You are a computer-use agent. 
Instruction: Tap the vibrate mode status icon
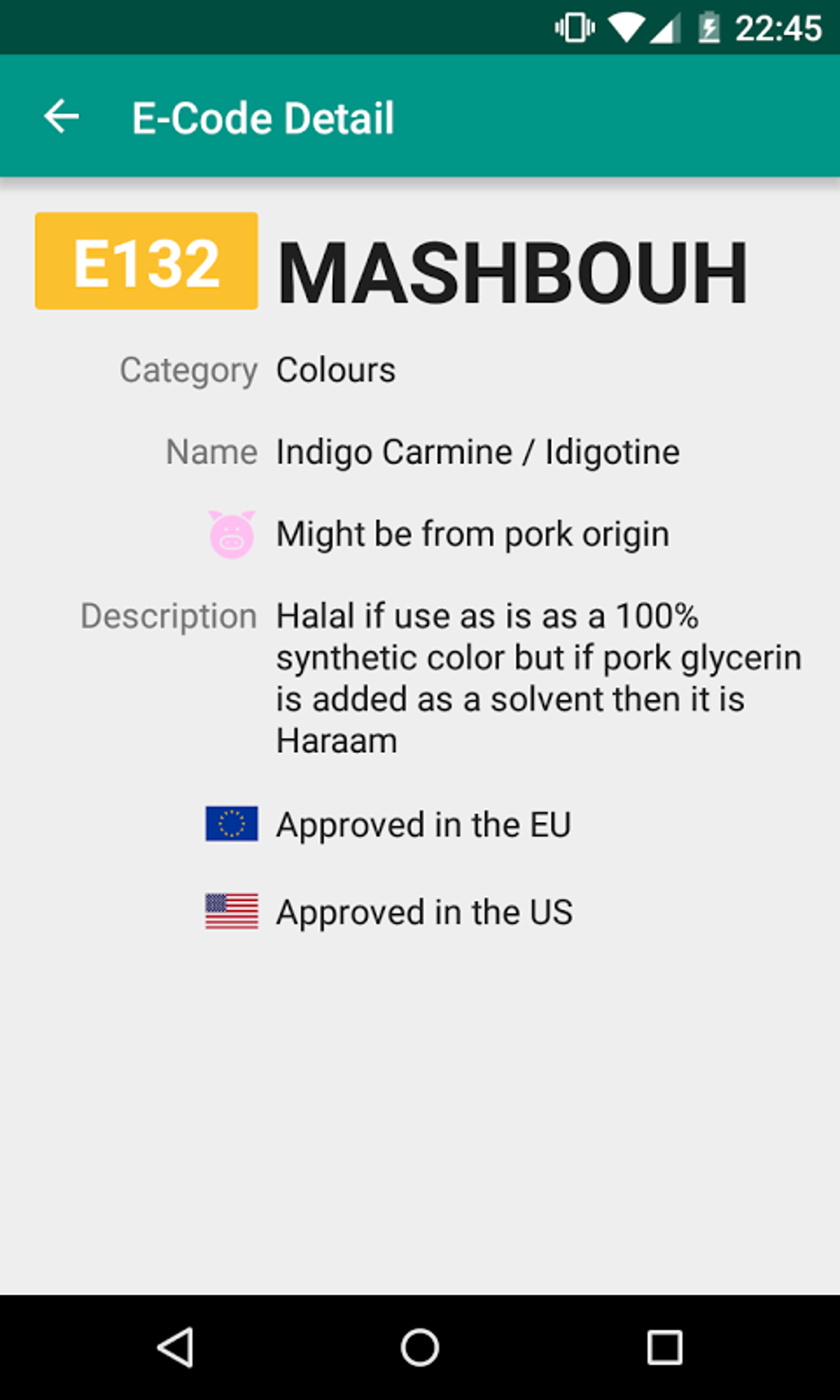pos(574,27)
